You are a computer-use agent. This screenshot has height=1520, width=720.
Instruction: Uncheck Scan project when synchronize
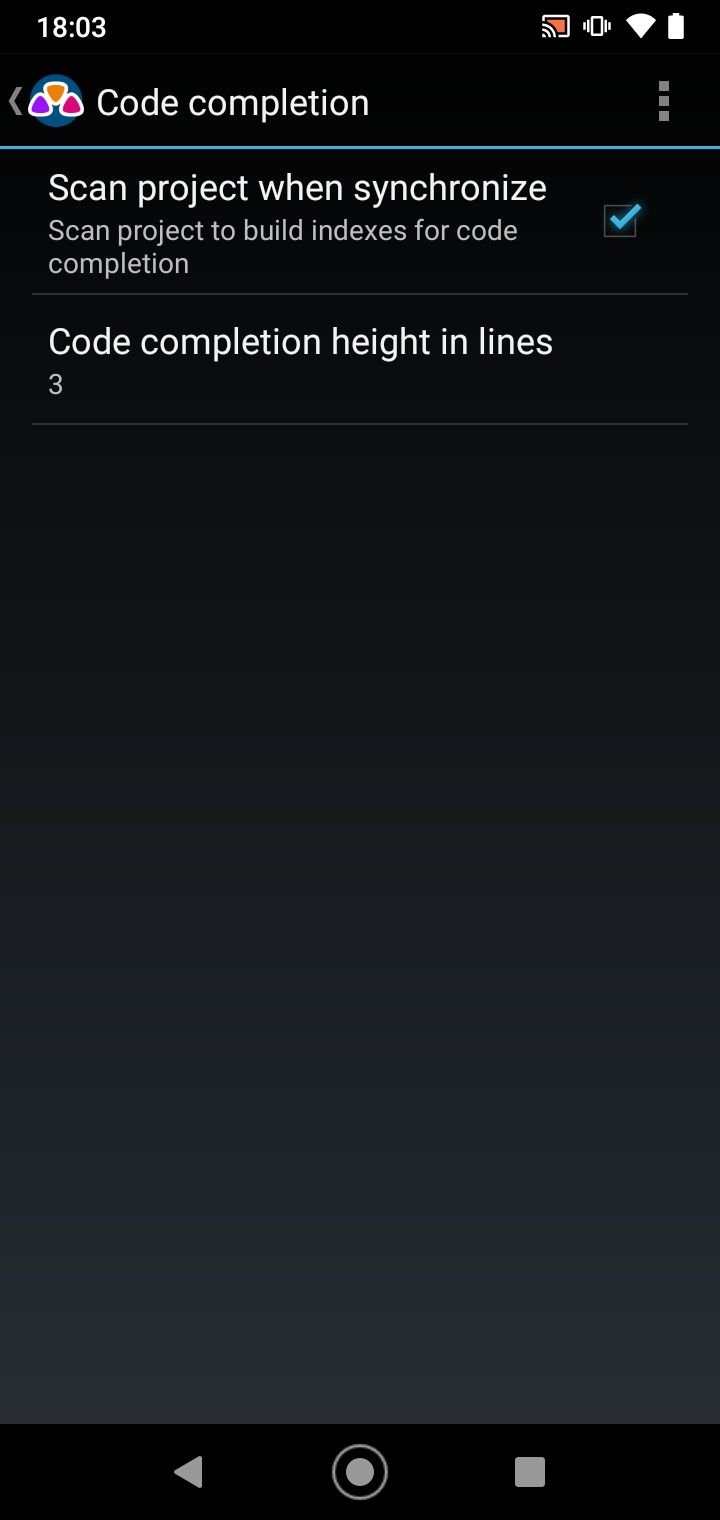[x=620, y=219]
